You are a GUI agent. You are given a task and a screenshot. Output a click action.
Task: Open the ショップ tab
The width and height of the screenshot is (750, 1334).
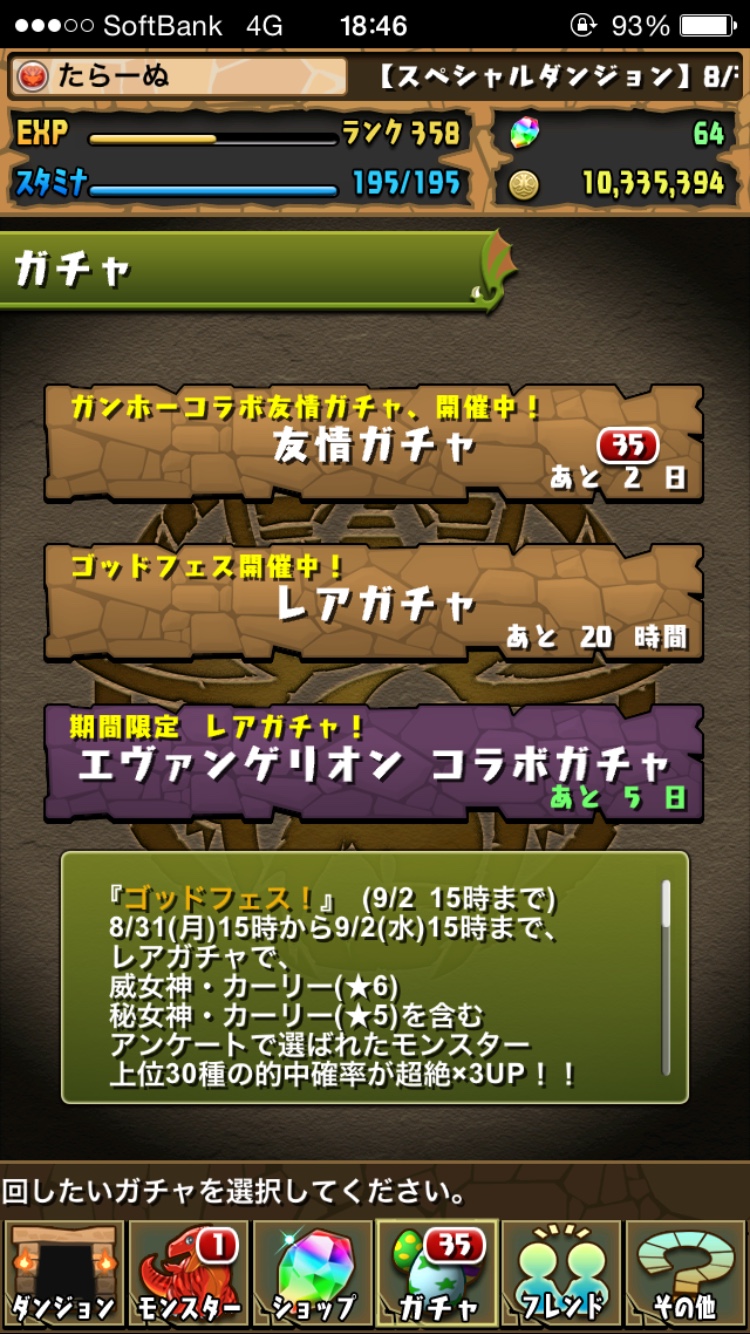[313, 1273]
